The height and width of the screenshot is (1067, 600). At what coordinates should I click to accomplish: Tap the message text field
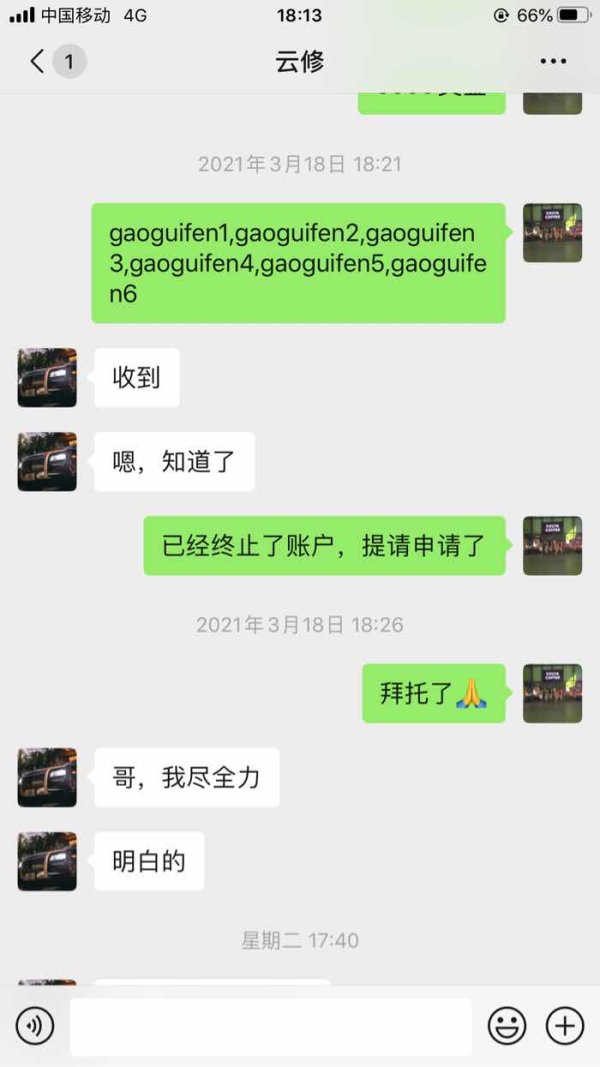[x=271, y=1026]
